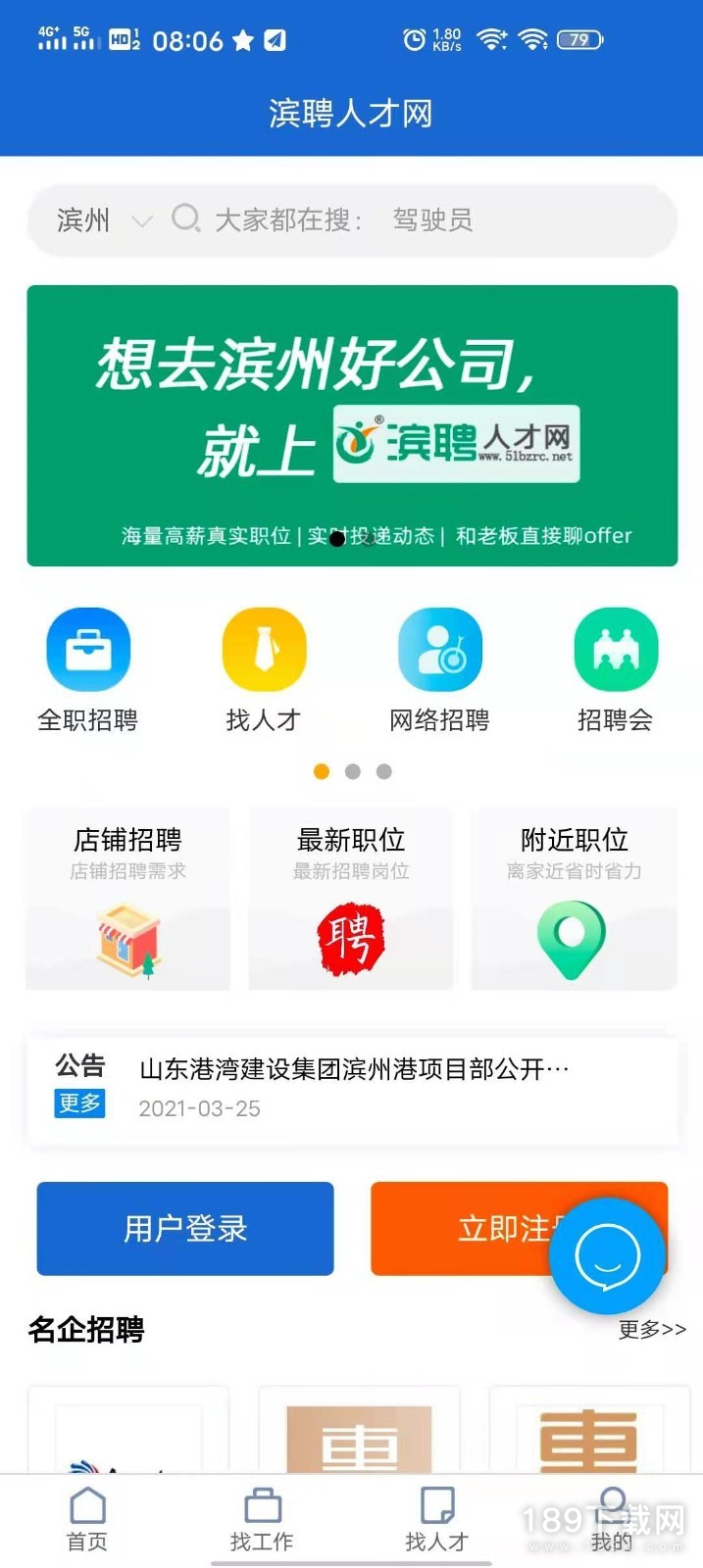Open 全职招聘 category
The image size is (703, 1568).
pyautogui.click(x=88, y=669)
